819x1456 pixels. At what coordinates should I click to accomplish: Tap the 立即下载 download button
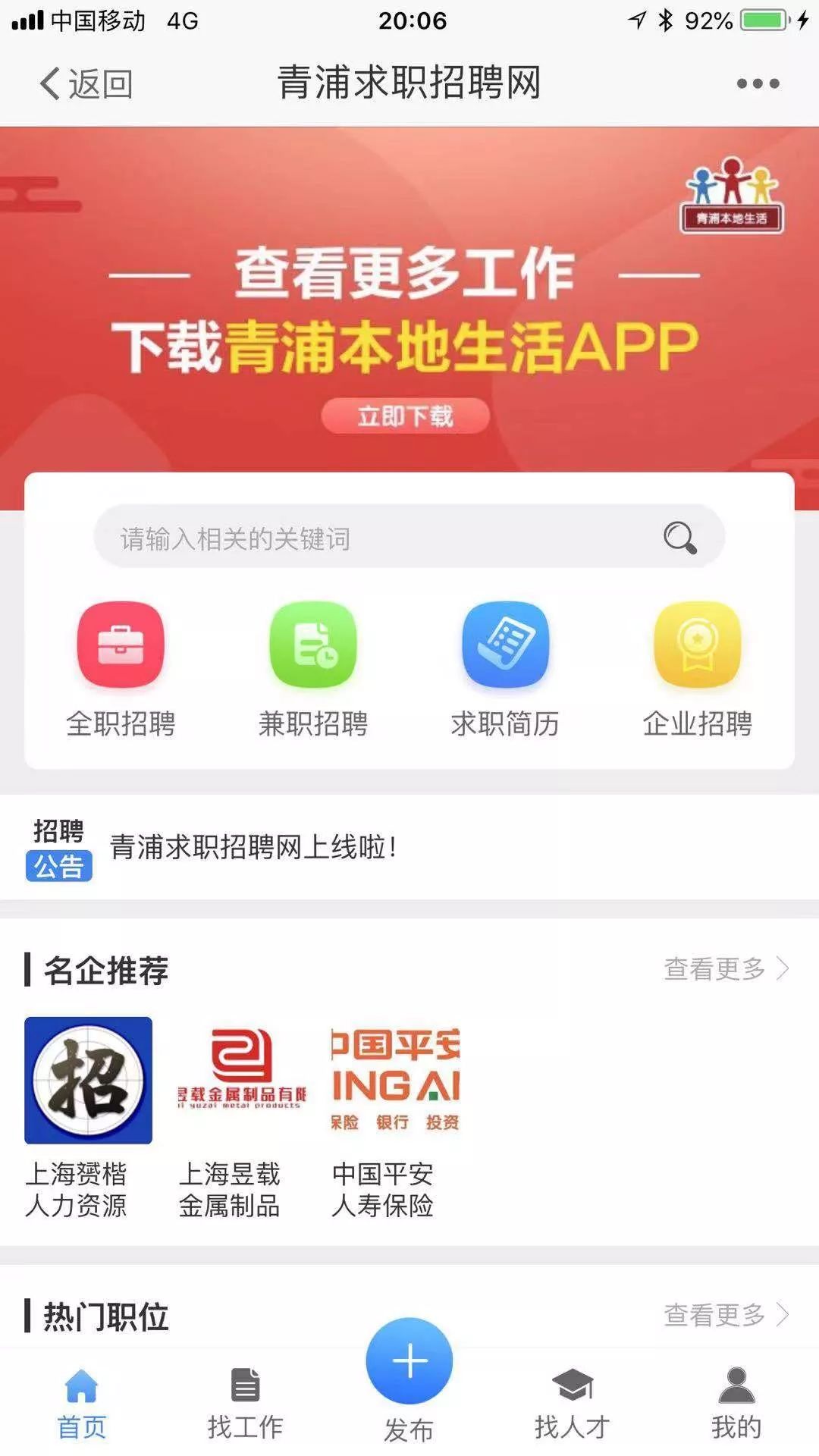point(406,416)
